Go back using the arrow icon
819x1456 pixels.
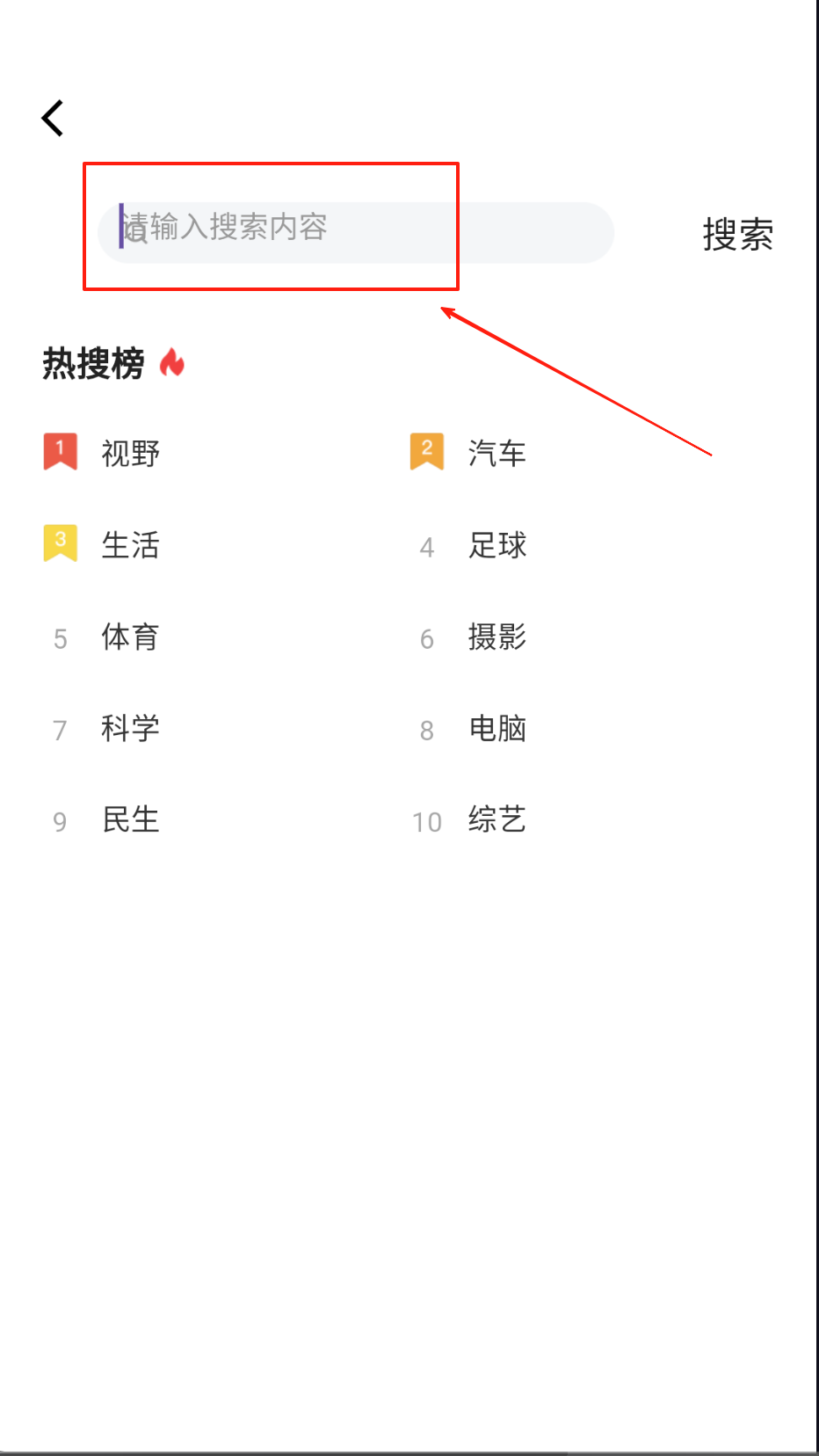(53, 118)
